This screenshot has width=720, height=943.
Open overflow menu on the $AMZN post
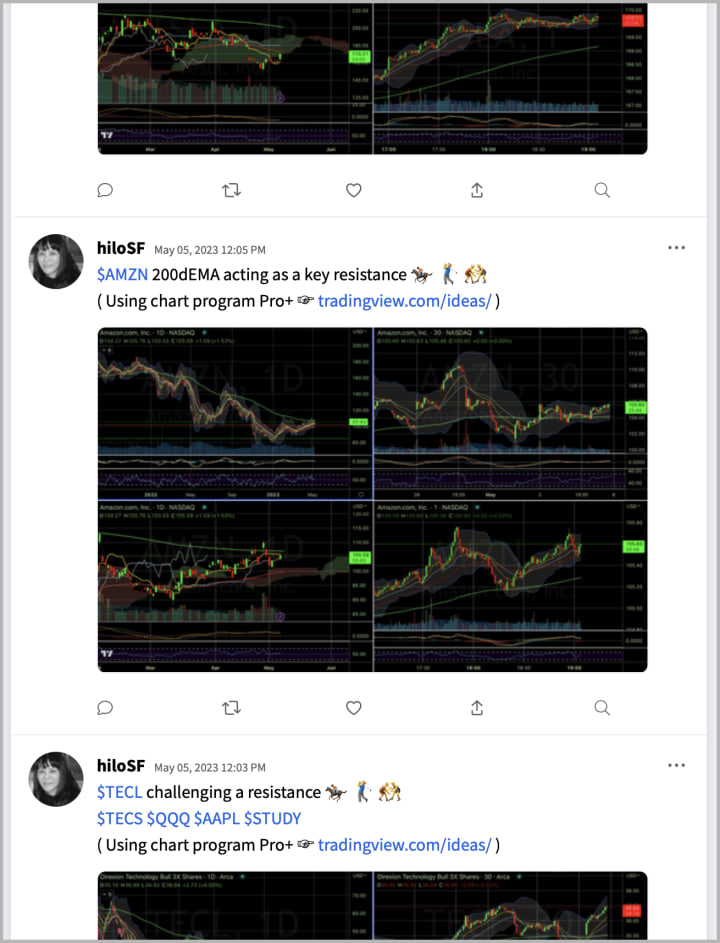pyautogui.click(x=676, y=248)
